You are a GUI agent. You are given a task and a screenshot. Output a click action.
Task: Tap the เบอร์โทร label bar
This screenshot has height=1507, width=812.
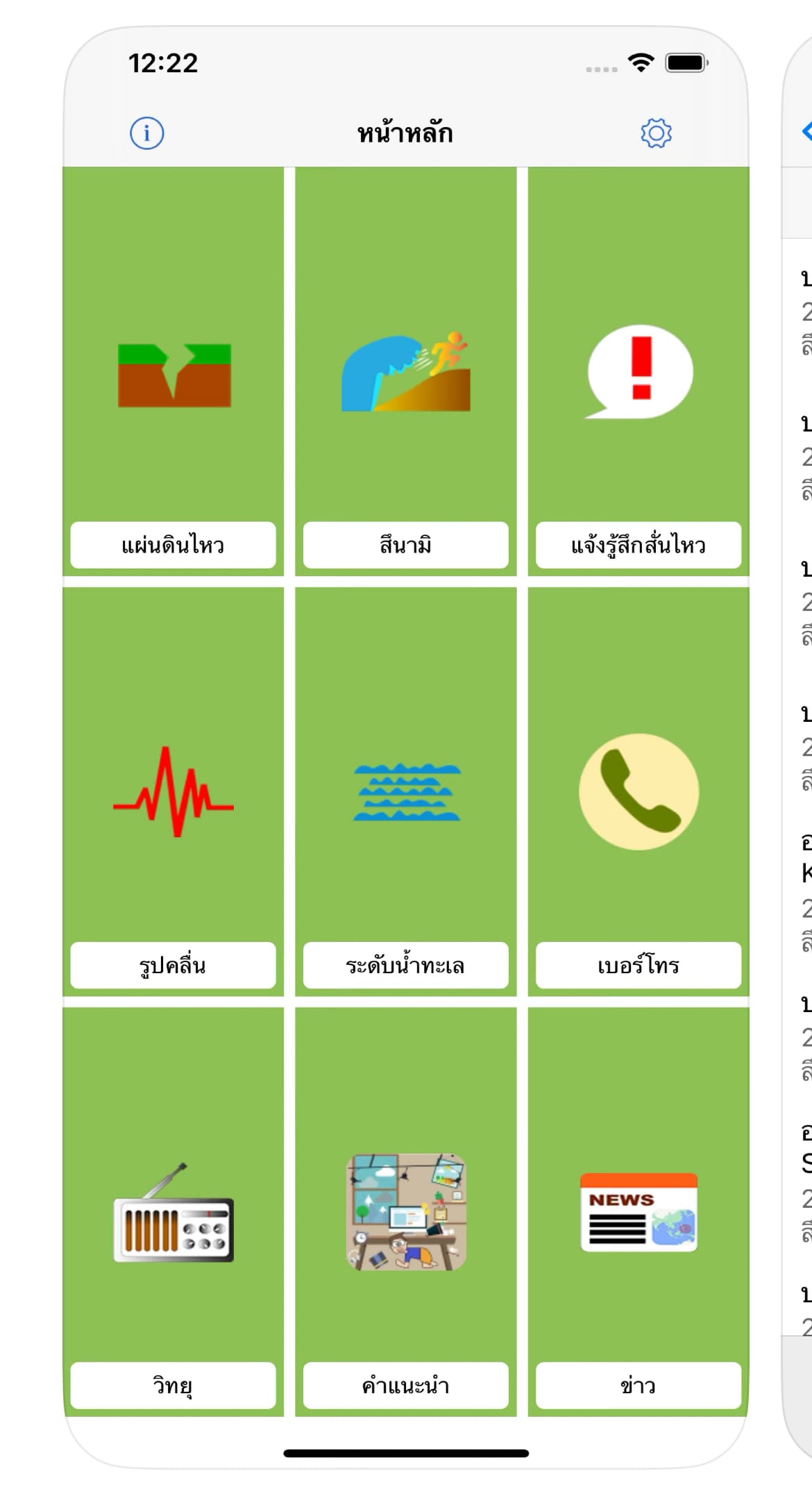point(638,966)
